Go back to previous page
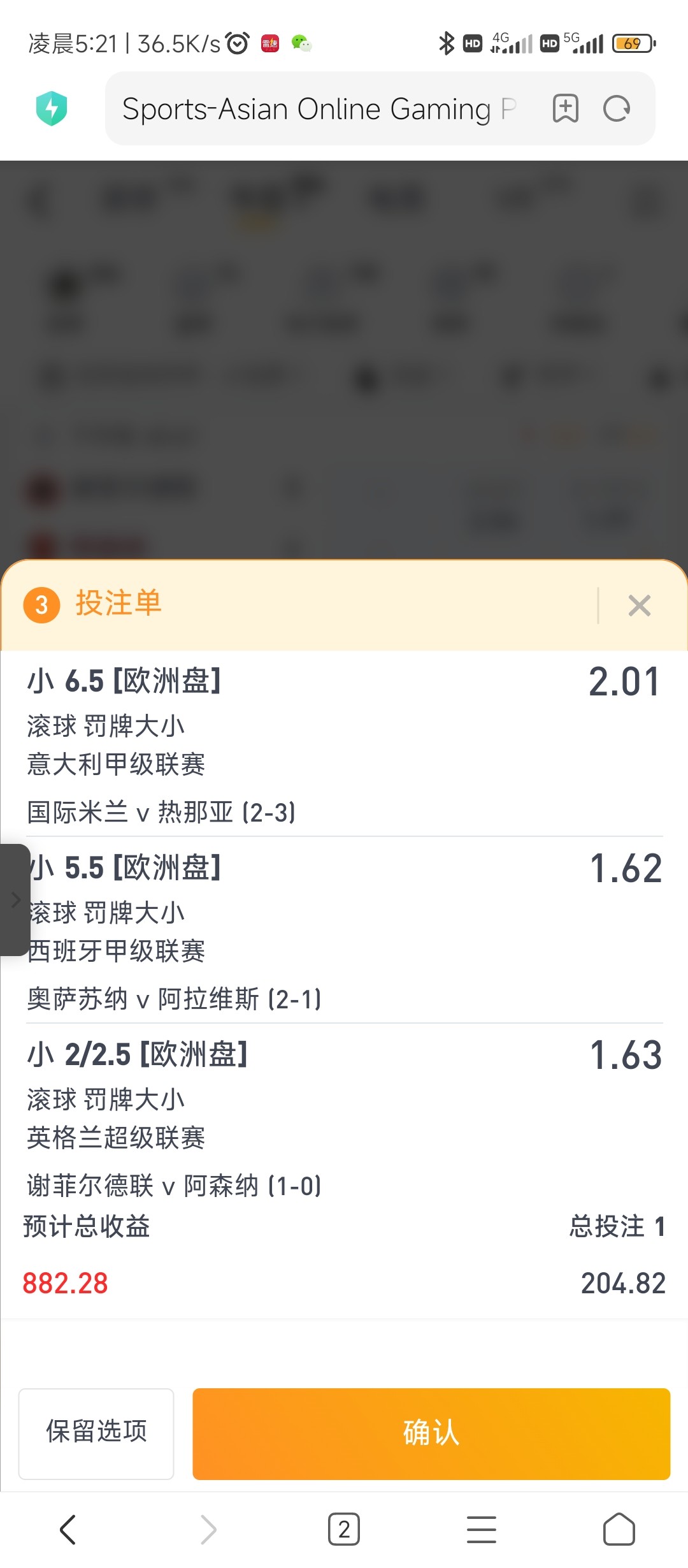The height and width of the screenshot is (1568, 688). point(68,1529)
